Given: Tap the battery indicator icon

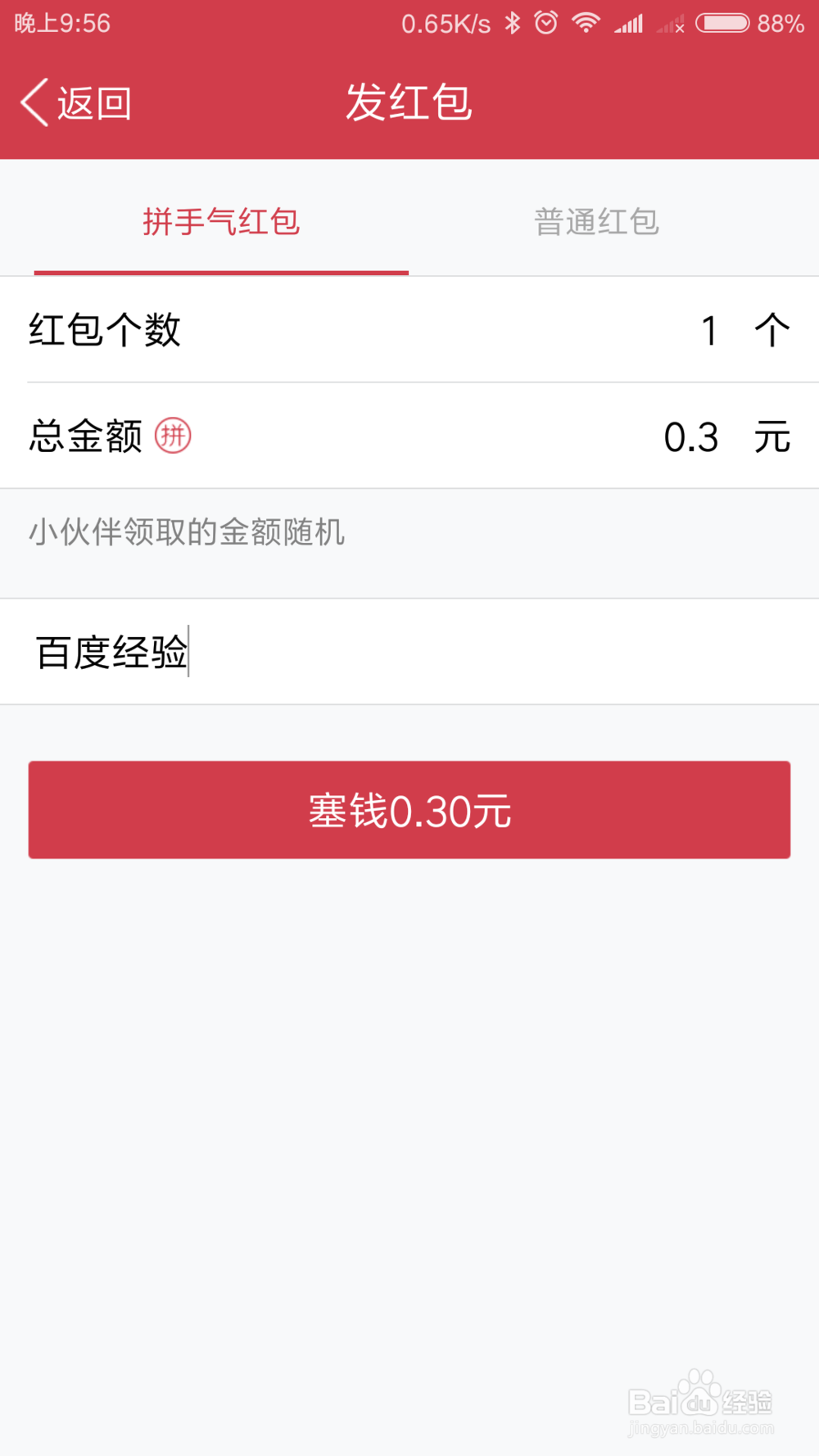Looking at the screenshot, I should [x=721, y=23].
